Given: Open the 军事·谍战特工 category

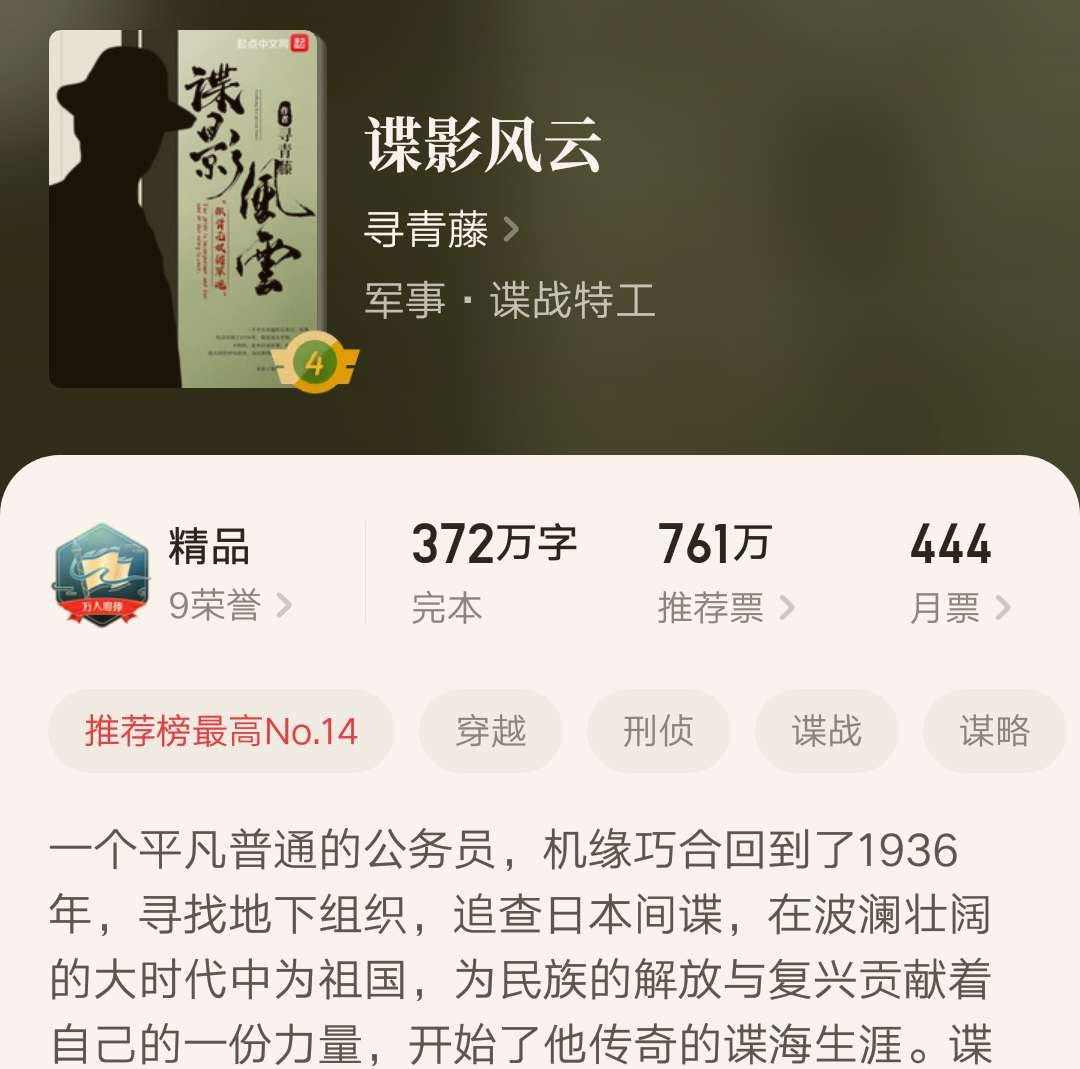Looking at the screenshot, I should pos(509,300).
